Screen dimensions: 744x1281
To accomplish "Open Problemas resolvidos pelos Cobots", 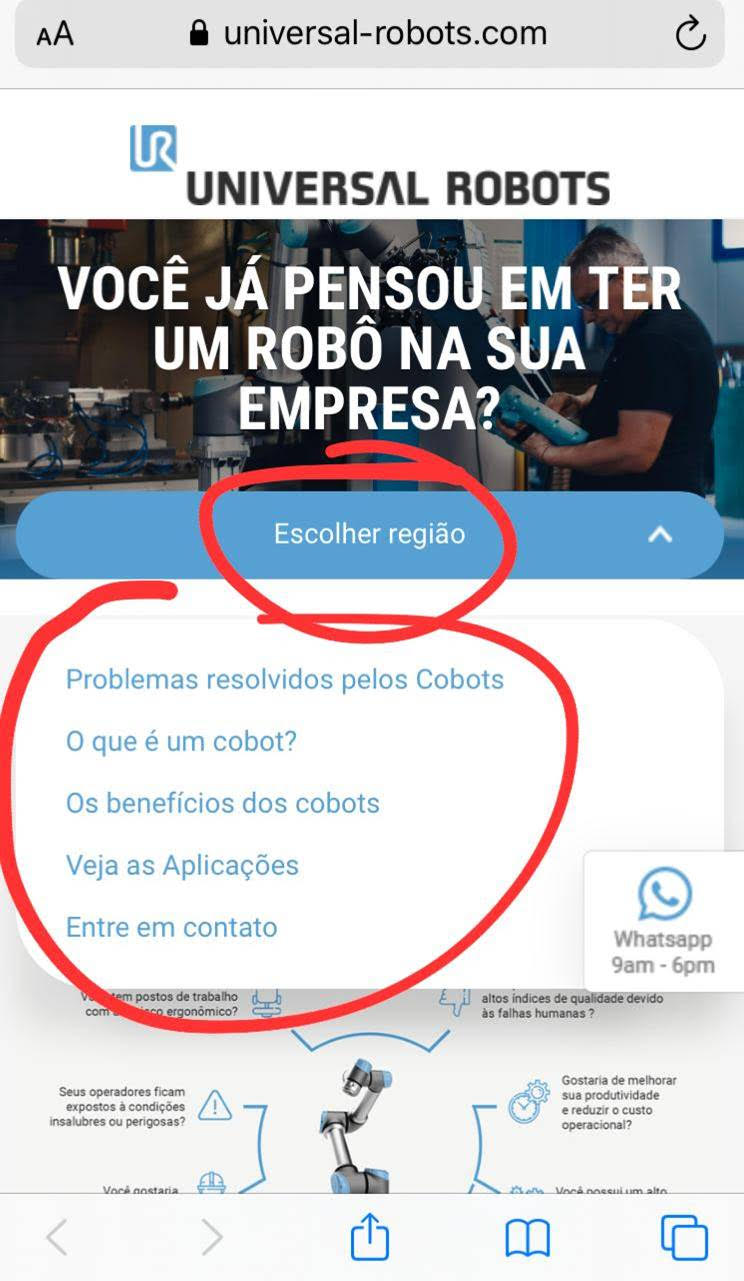I will coord(285,680).
